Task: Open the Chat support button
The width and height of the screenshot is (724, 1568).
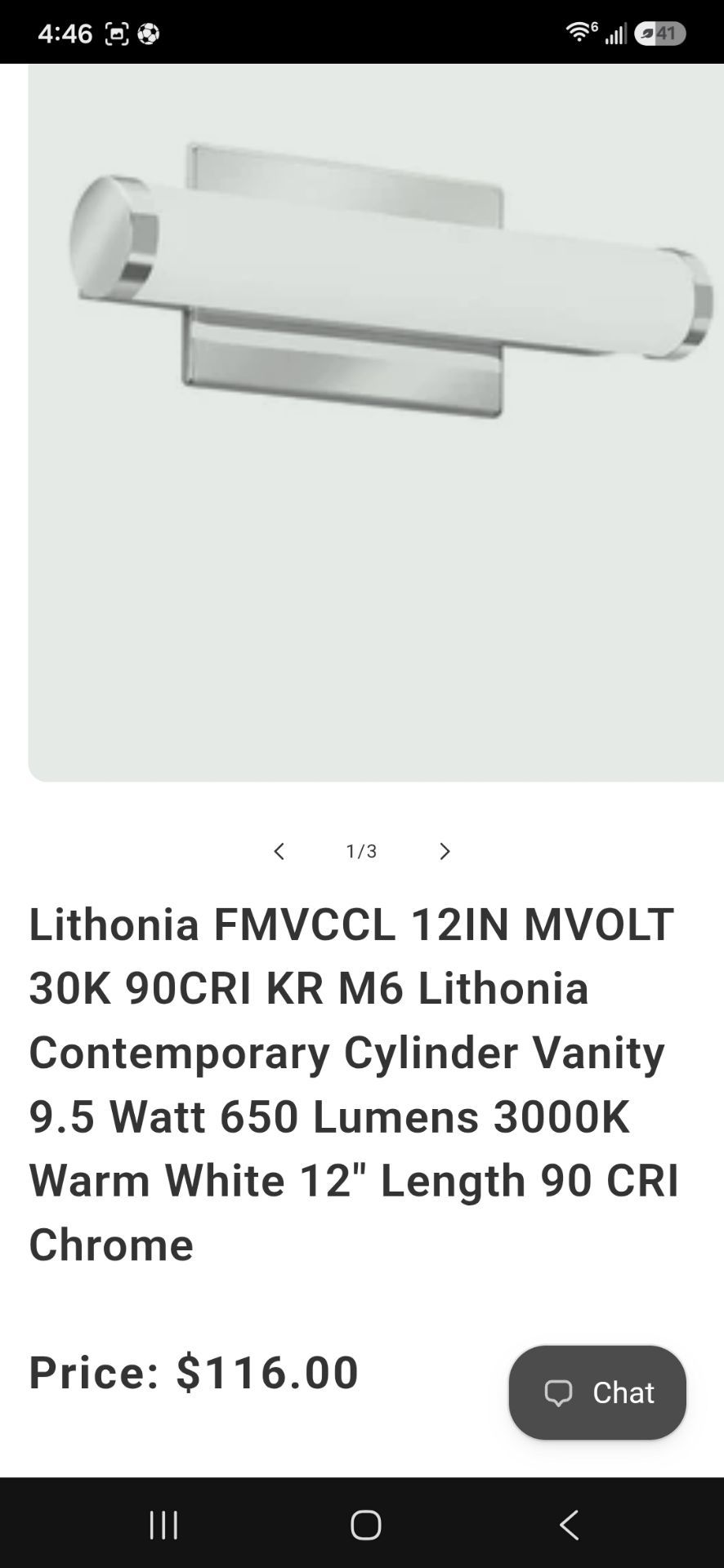Action: pyautogui.click(x=597, y=1392)
